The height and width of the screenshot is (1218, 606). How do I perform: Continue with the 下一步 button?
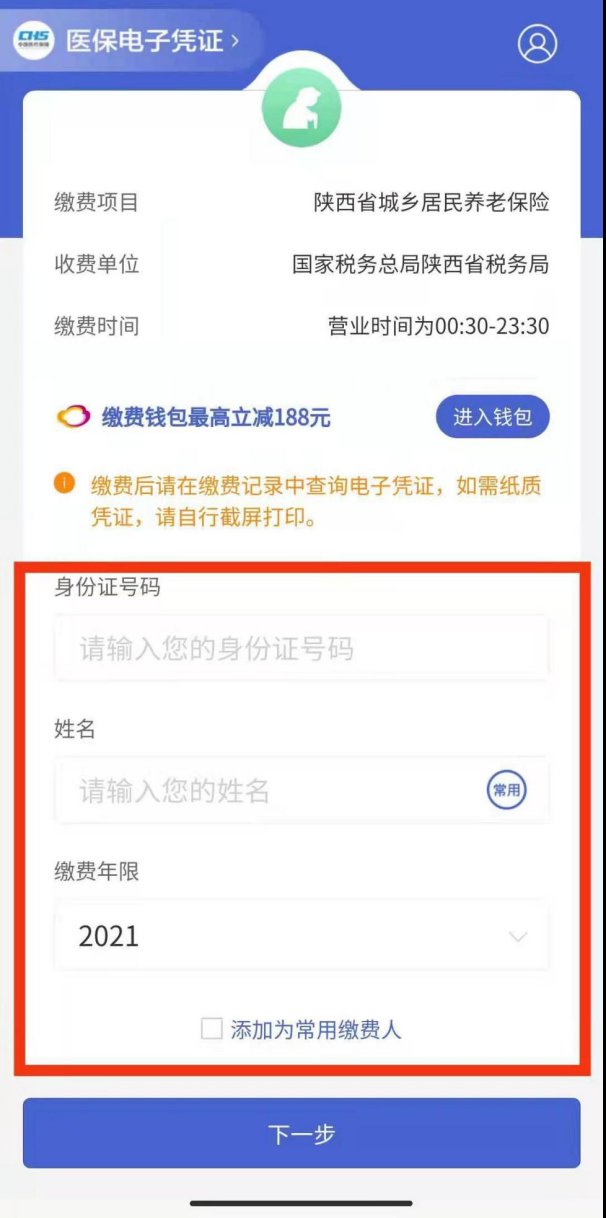(x=301, y=1134)
